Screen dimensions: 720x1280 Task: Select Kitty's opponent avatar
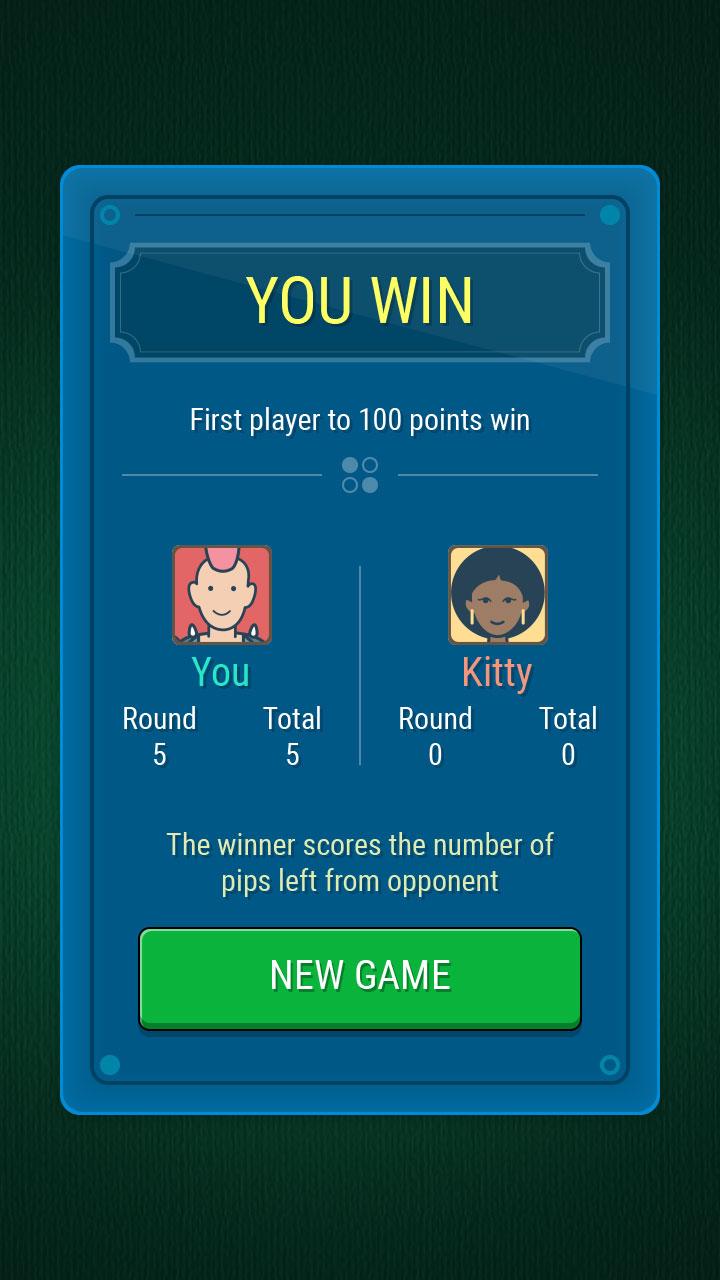pos(497,595)
